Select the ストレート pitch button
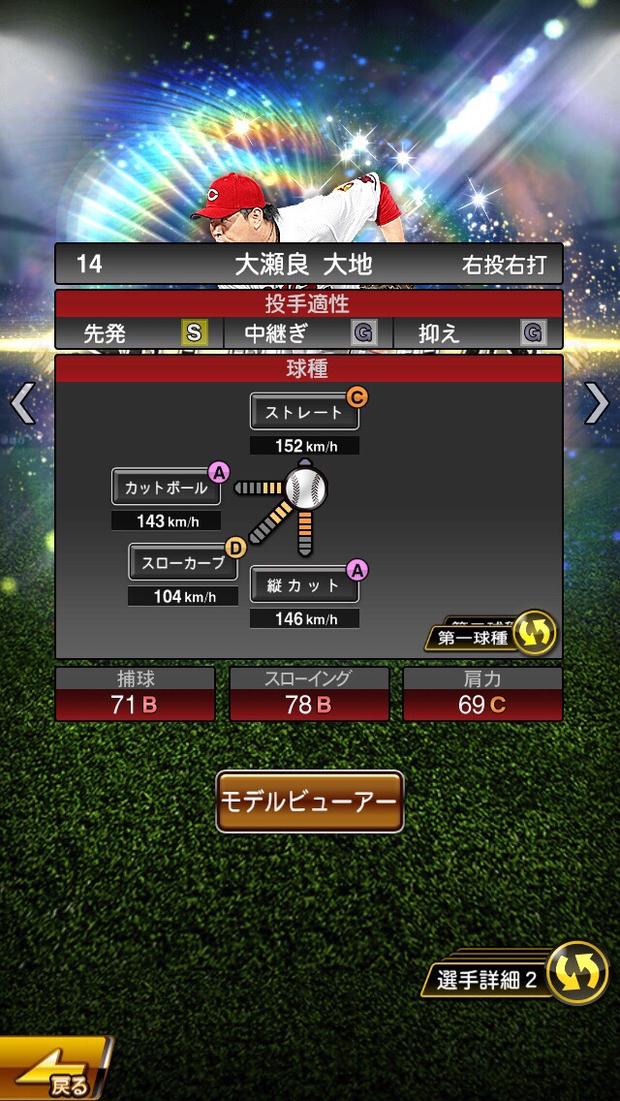This screenshot has width=620, height=1101. (304, 412)
